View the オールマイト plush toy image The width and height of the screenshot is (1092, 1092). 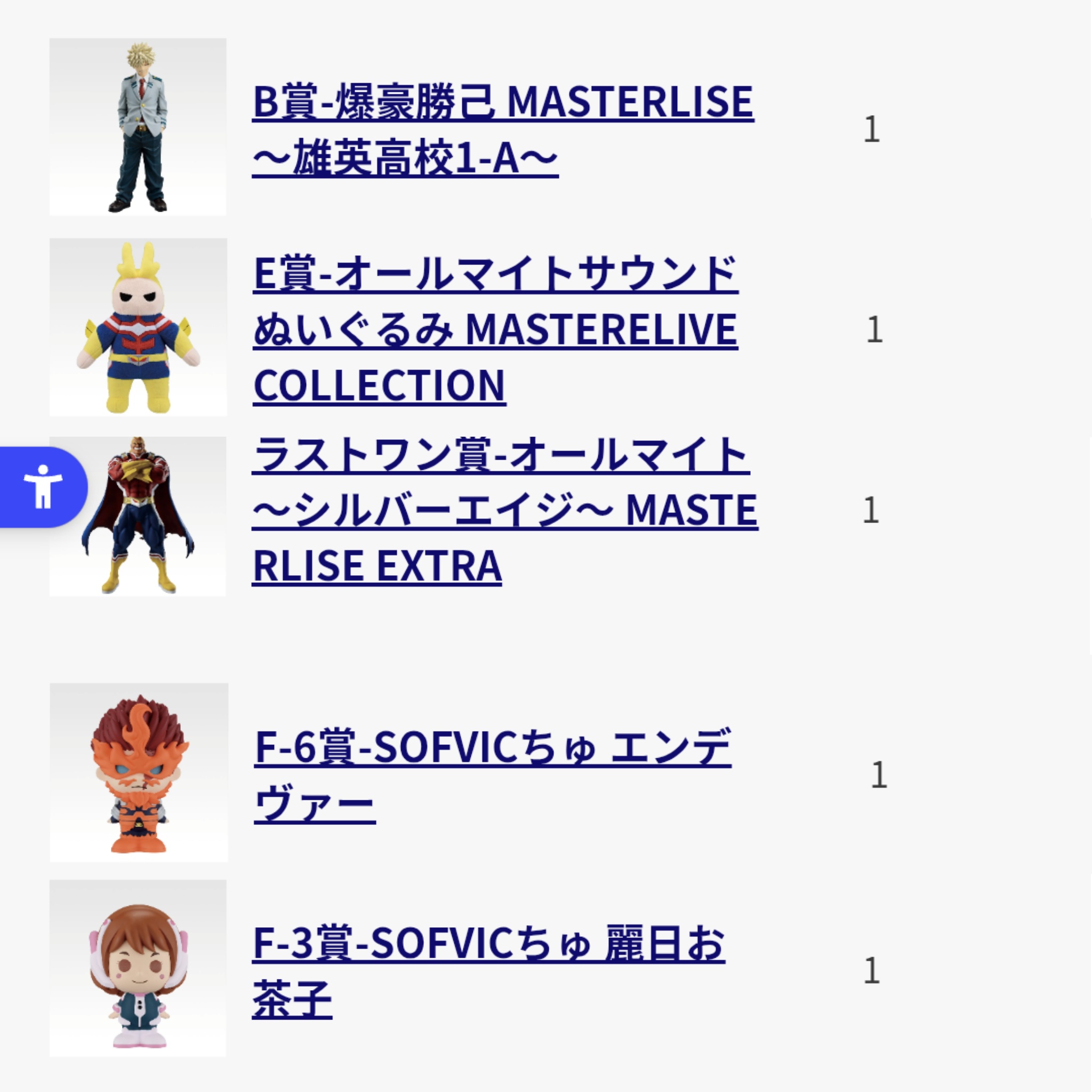(x=138, y=327)
